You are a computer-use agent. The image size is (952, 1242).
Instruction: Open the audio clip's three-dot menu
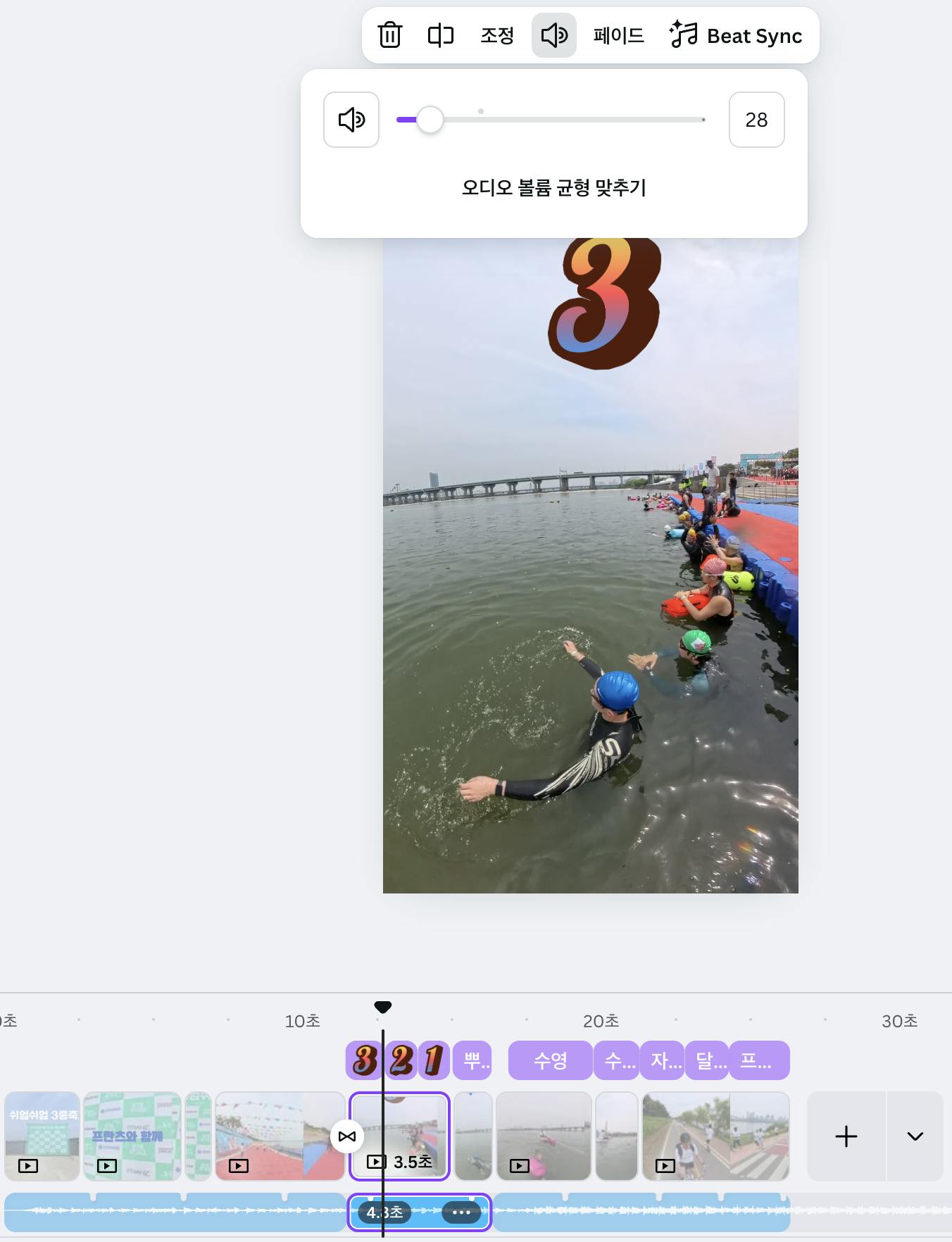coord(461,1212)
